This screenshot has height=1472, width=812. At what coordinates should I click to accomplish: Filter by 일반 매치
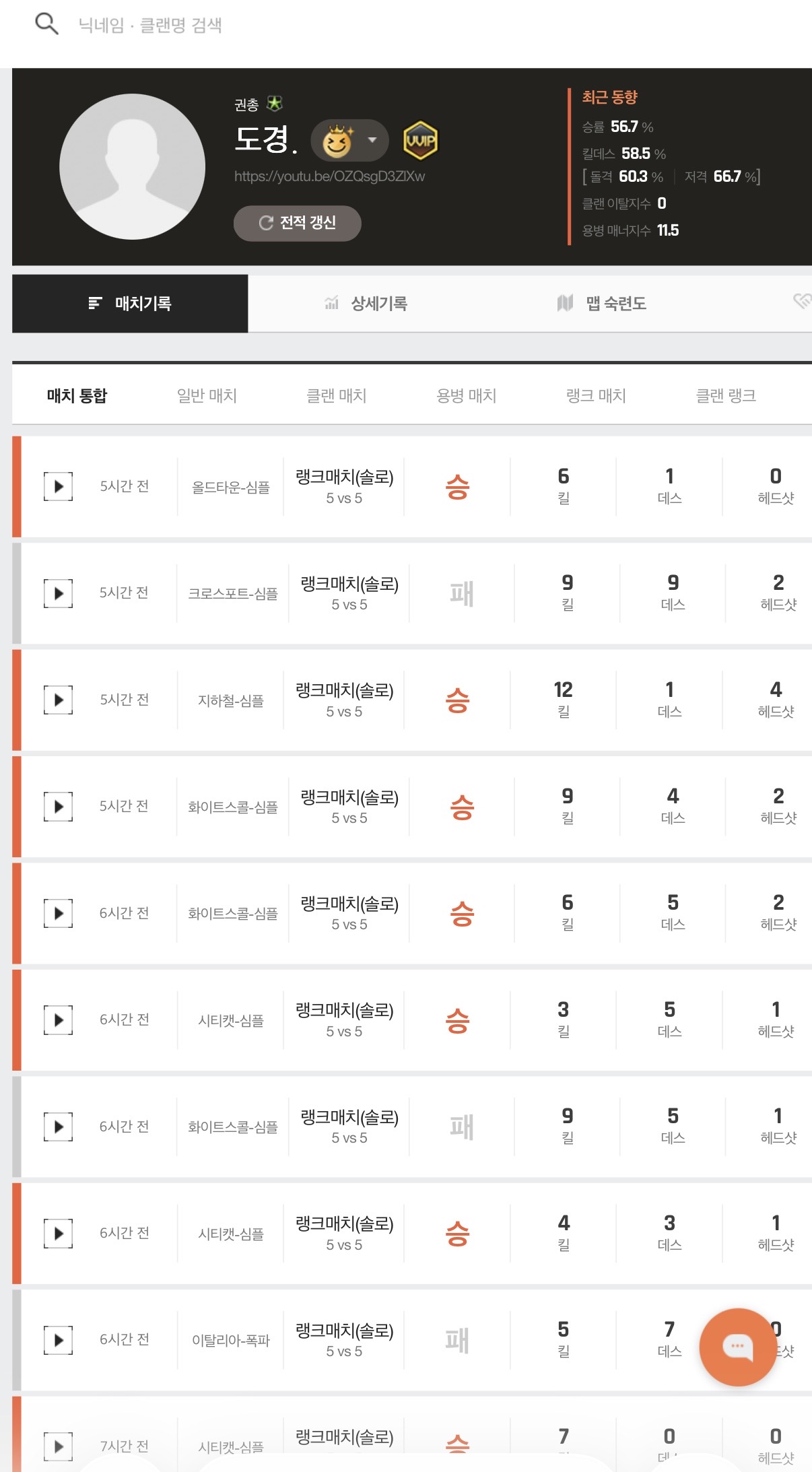pos(207,396)
